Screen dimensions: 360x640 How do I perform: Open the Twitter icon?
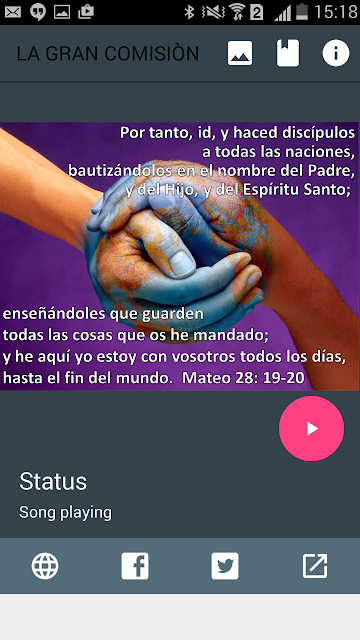click(x=225, y=566)
